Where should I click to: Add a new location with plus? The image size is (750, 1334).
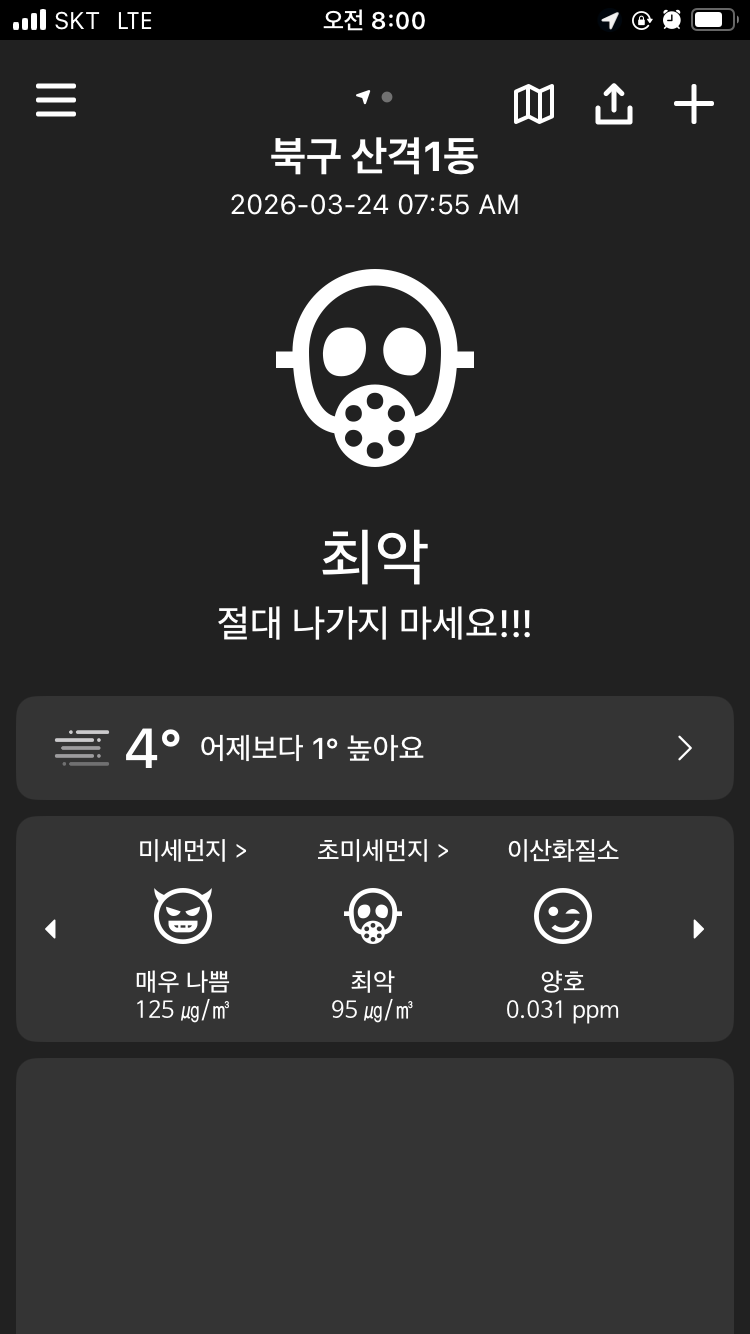[x=693, y=104]
